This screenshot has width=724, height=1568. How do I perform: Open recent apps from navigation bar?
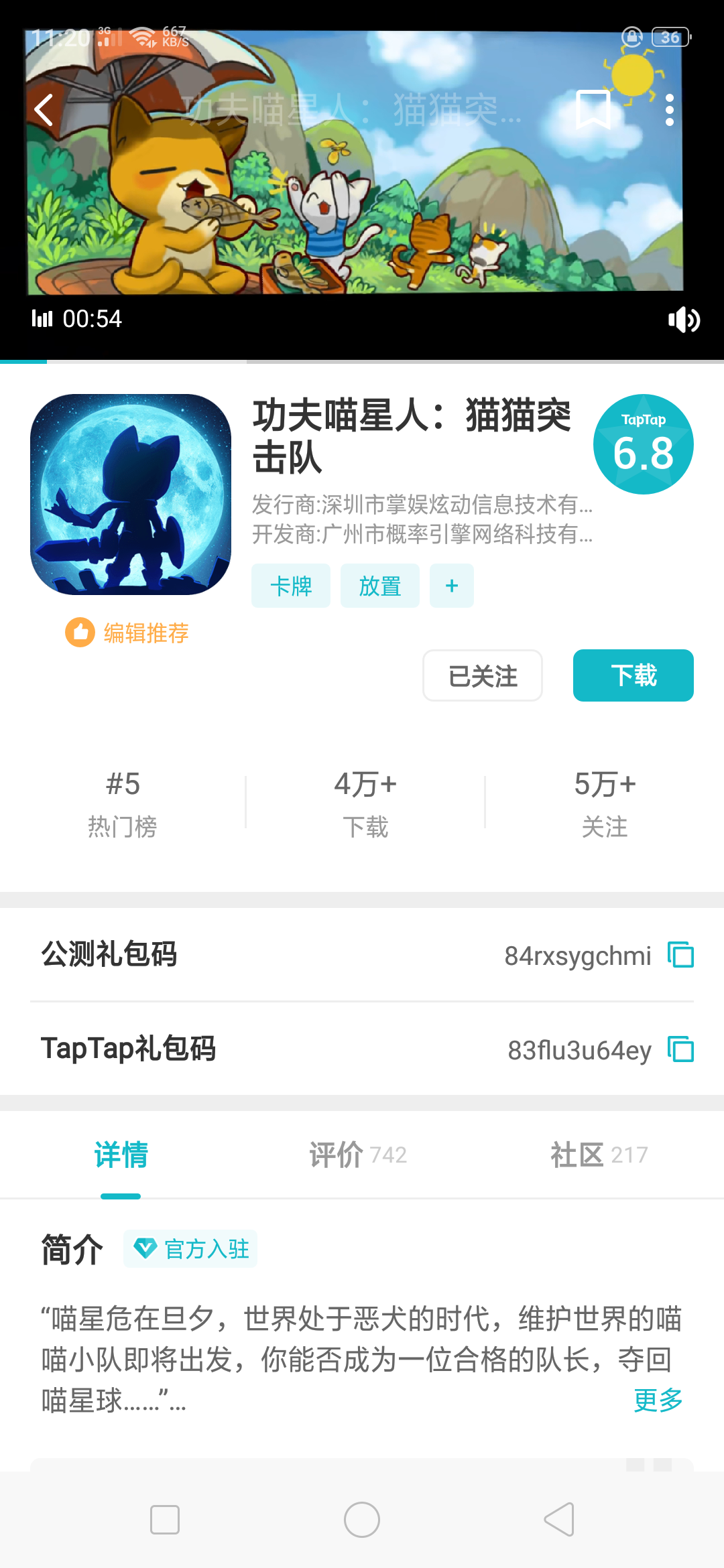click(165, 1520)
